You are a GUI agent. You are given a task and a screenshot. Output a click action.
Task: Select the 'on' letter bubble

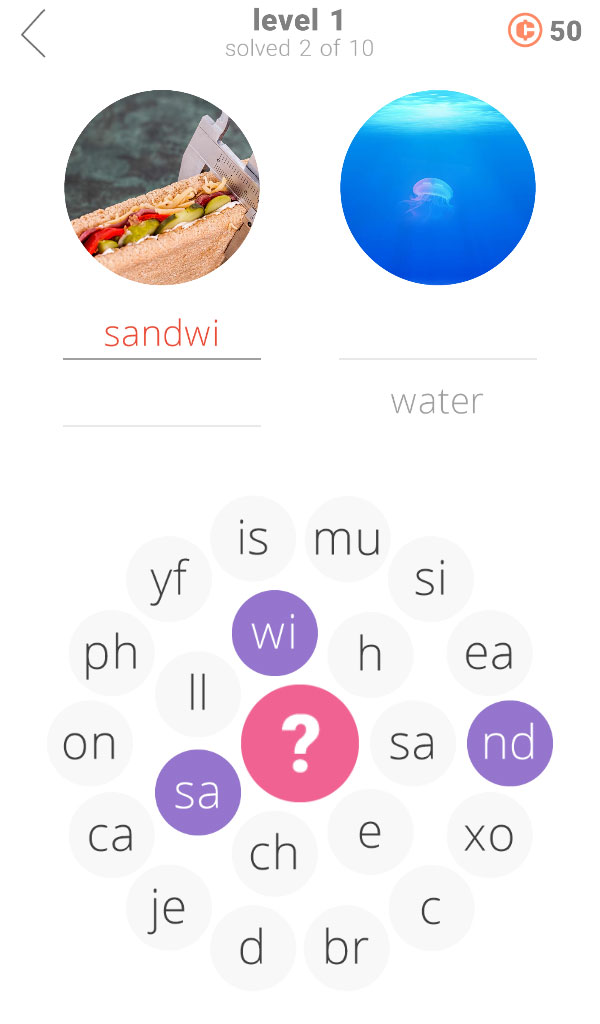pyautogui.click(x=89, y=743)
